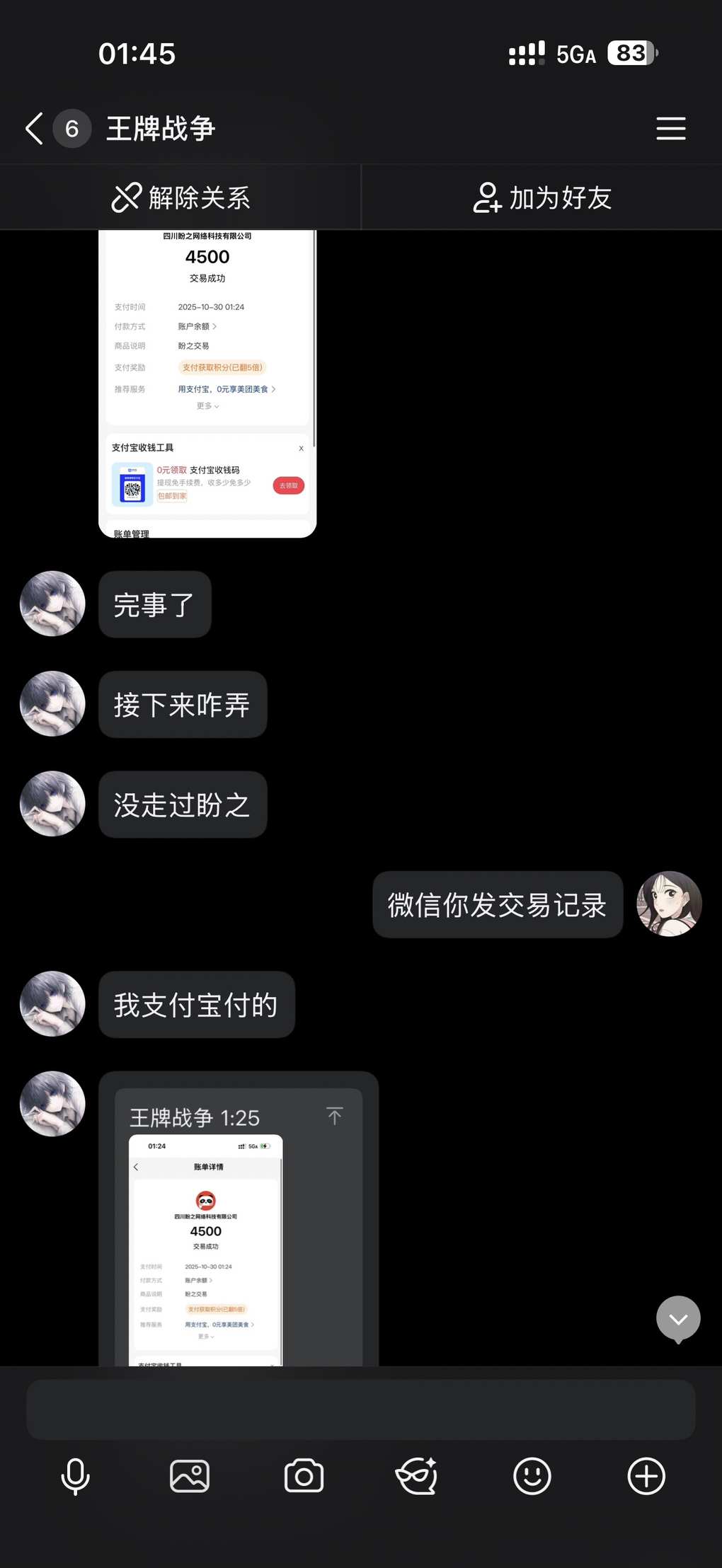The image size is (722, 1568).
Task: Open the mask effects icon
Action: [417, 1477]
